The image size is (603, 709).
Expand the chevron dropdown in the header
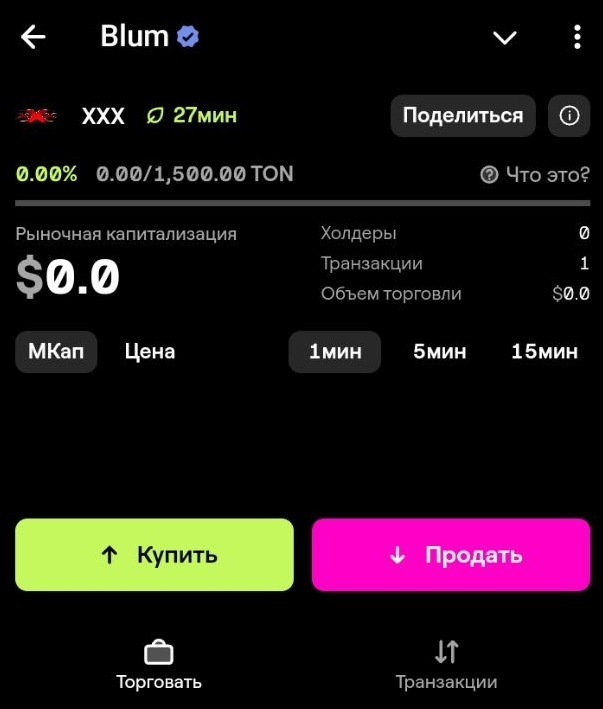505,38
